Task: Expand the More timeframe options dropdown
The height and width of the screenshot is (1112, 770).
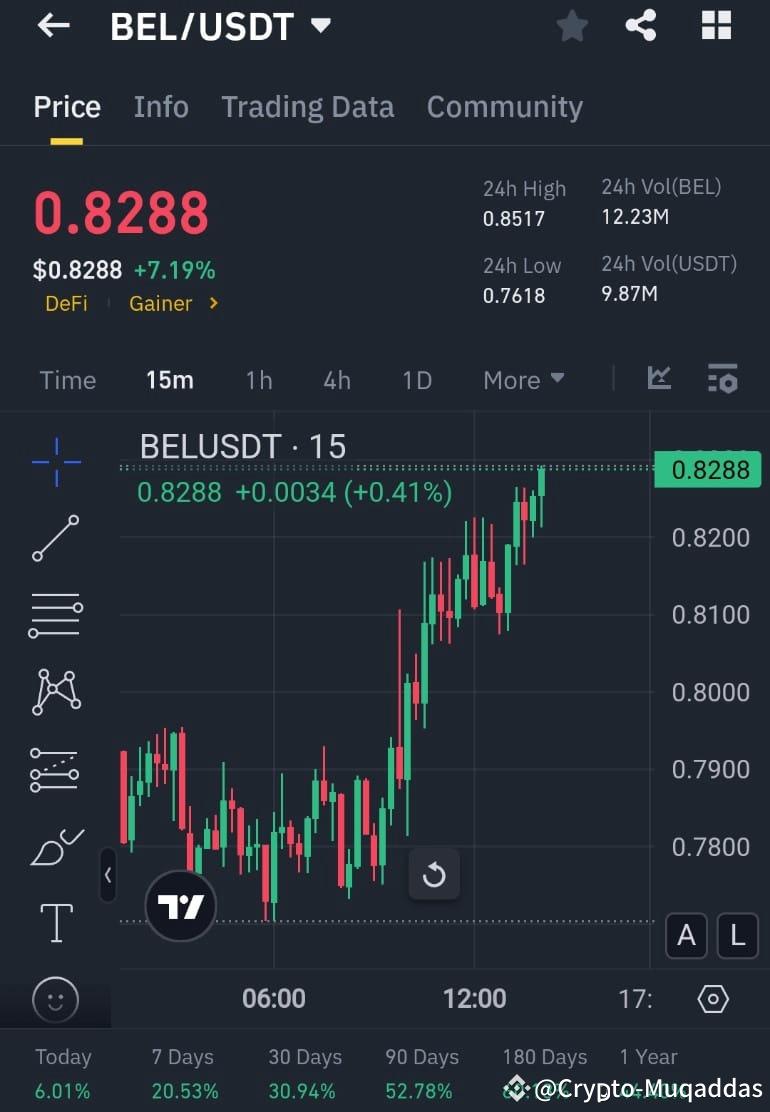Action: (522, 380)
